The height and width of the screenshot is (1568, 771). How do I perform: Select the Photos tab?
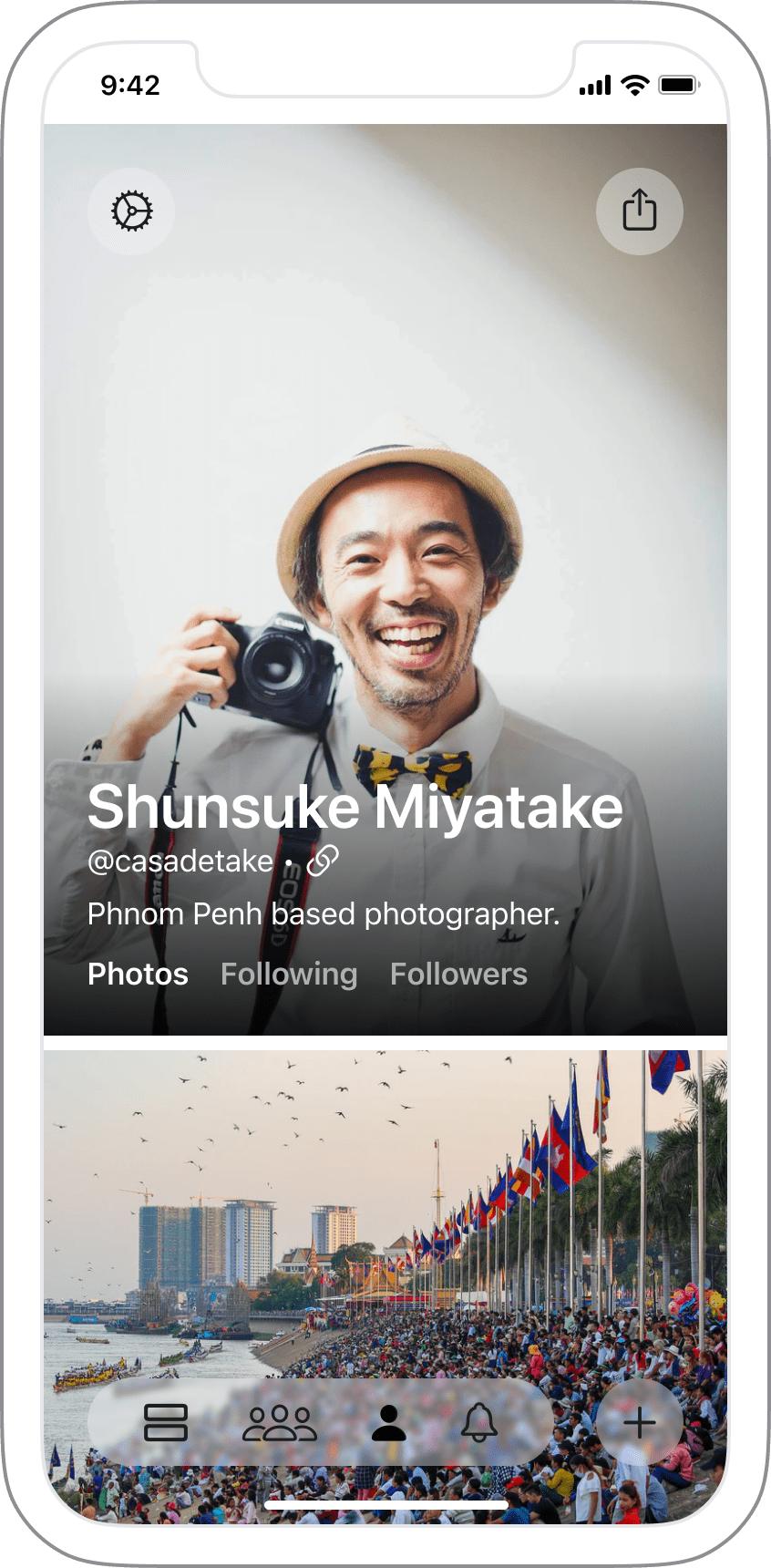(x=138, y=975)
